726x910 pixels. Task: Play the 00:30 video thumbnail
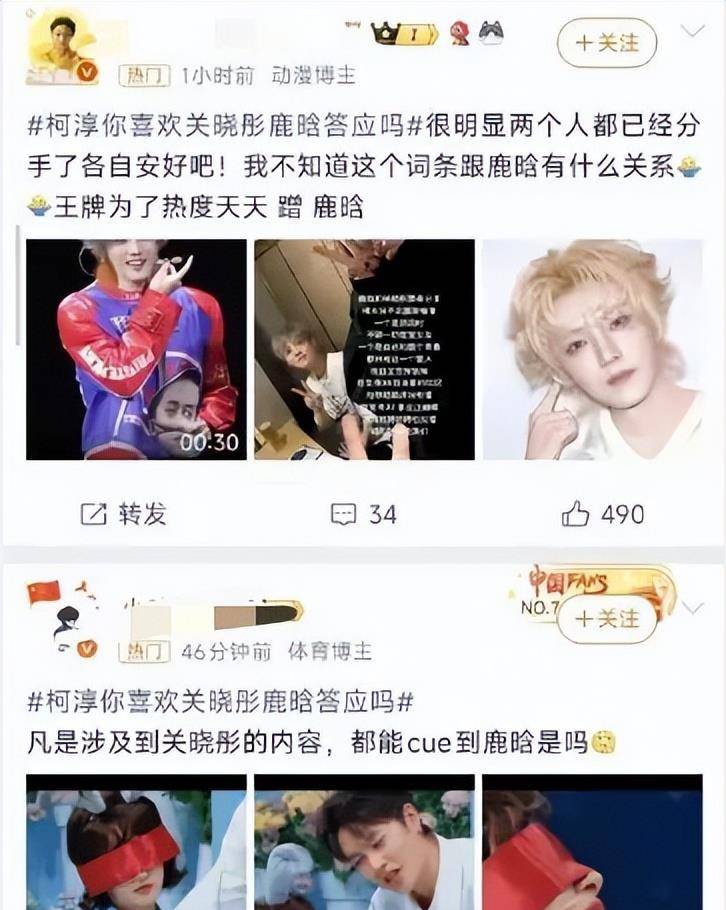136,349
